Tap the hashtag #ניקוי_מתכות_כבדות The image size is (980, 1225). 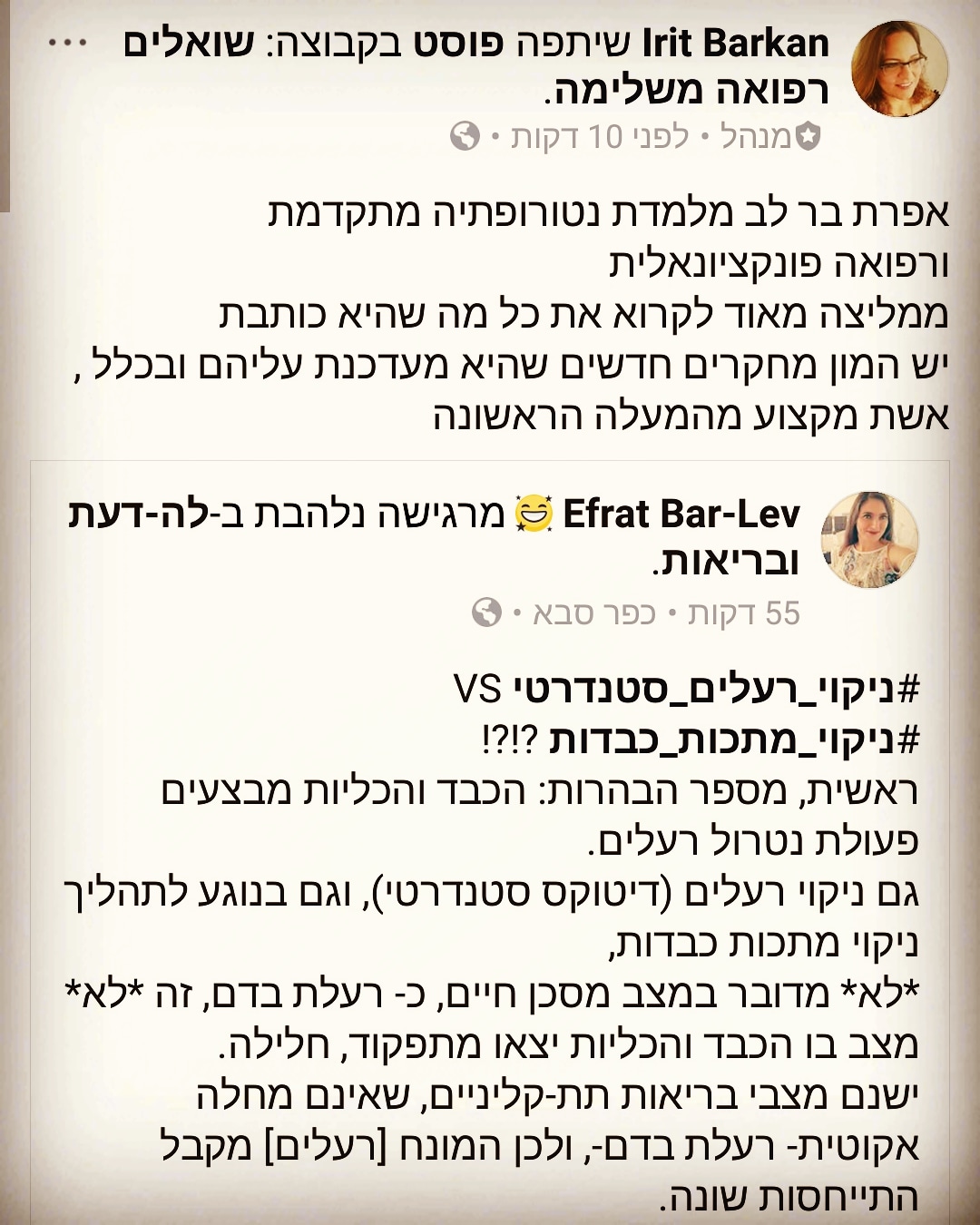(735, 740)
